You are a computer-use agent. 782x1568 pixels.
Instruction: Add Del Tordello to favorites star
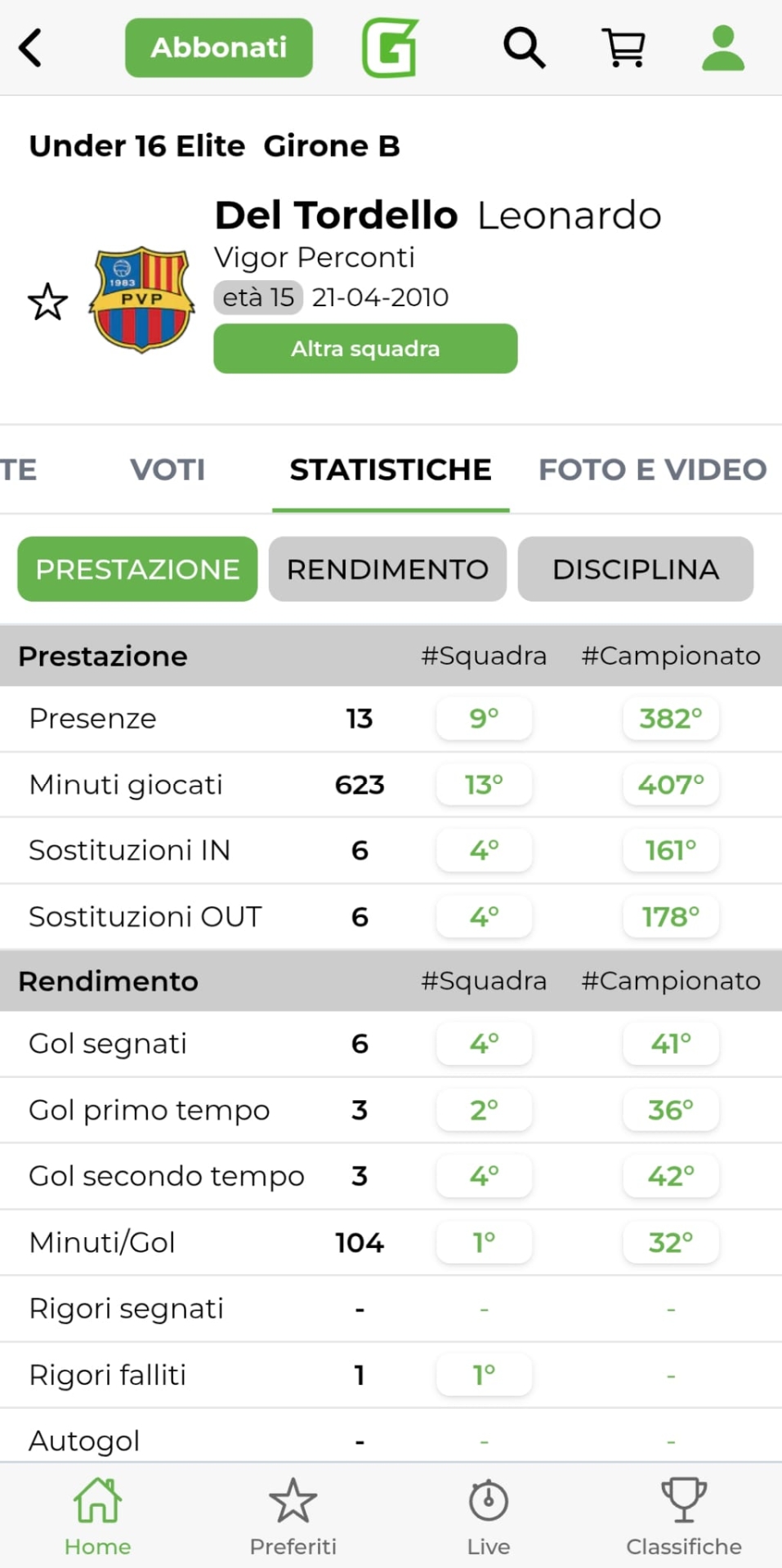[48, 302]
